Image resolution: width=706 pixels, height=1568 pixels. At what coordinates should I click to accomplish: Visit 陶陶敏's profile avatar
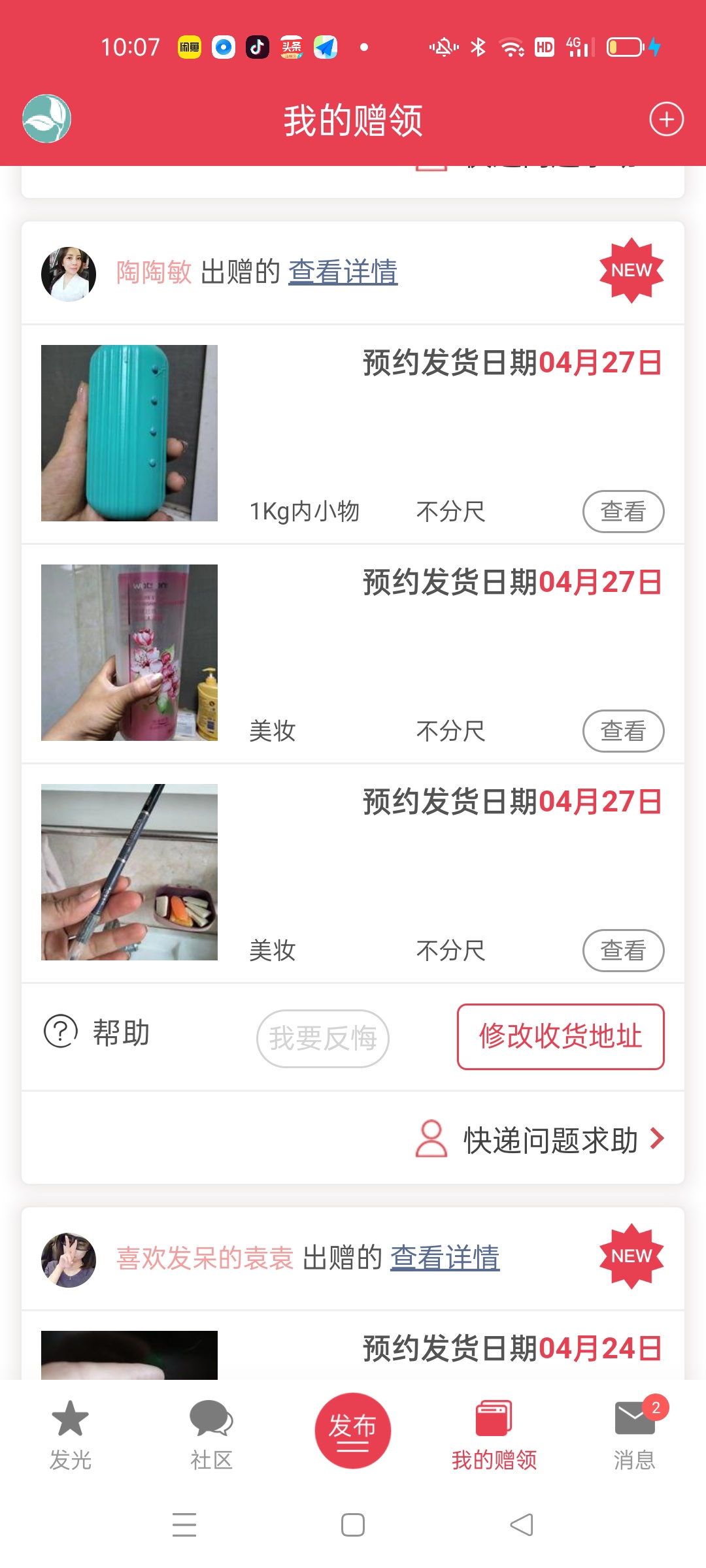[69, 274]
